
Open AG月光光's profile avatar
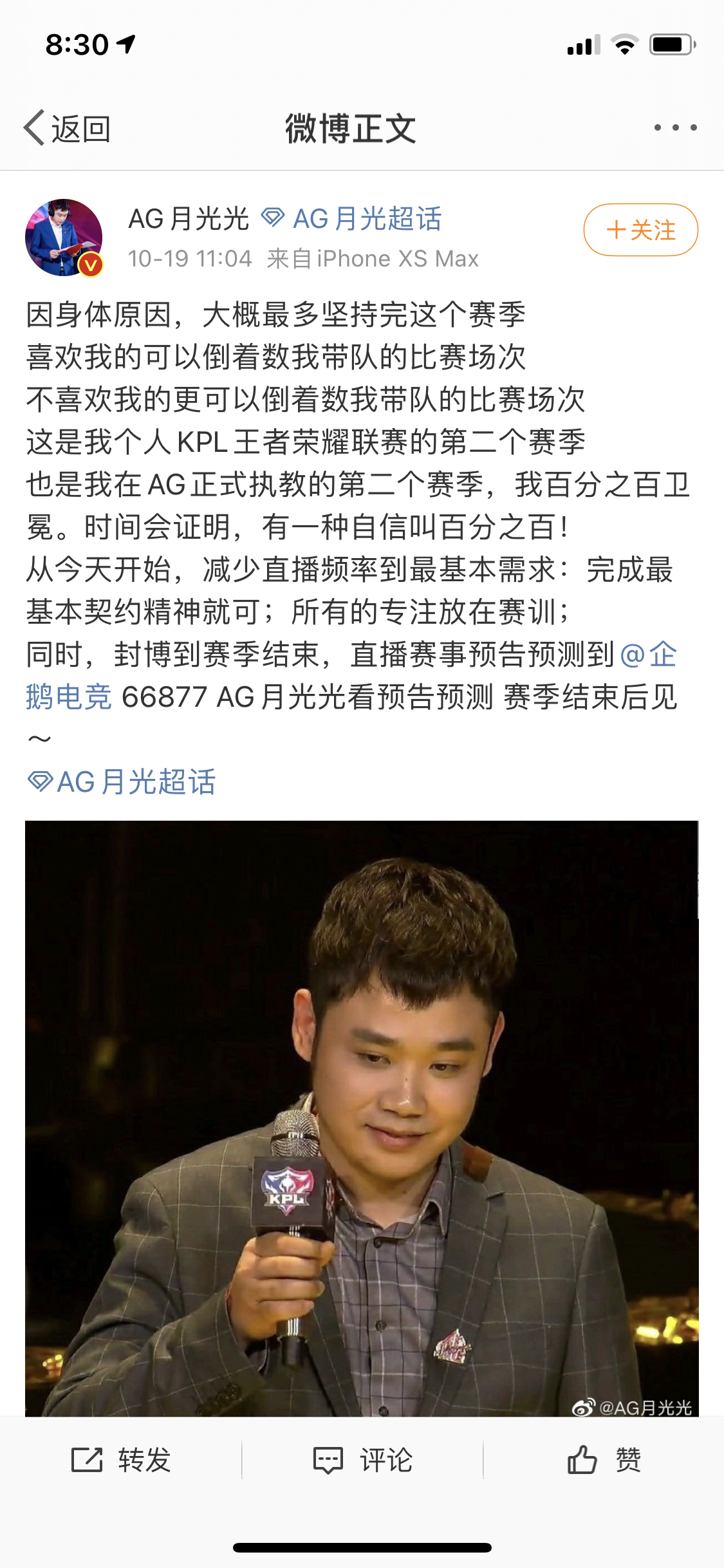click(64, 238)
